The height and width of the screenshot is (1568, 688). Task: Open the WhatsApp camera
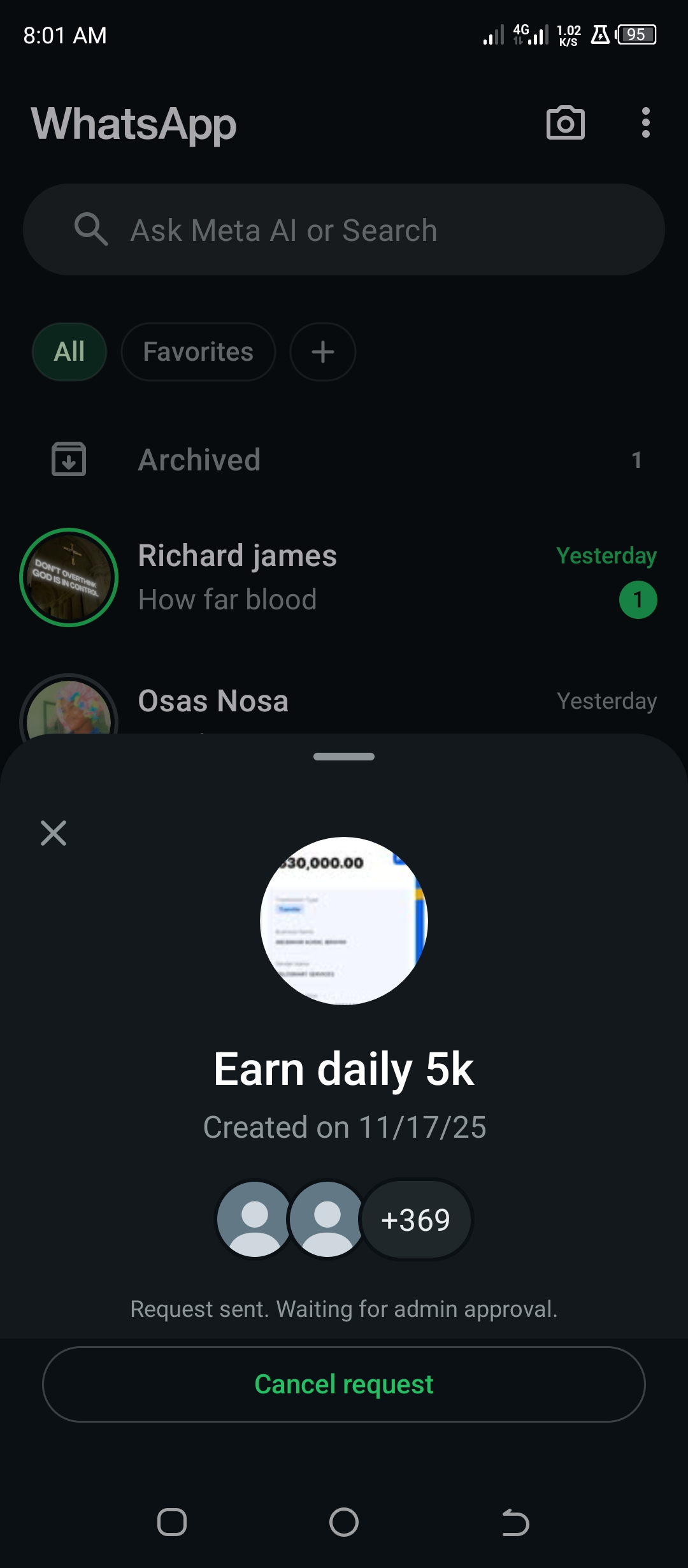[x=565, y=122]
